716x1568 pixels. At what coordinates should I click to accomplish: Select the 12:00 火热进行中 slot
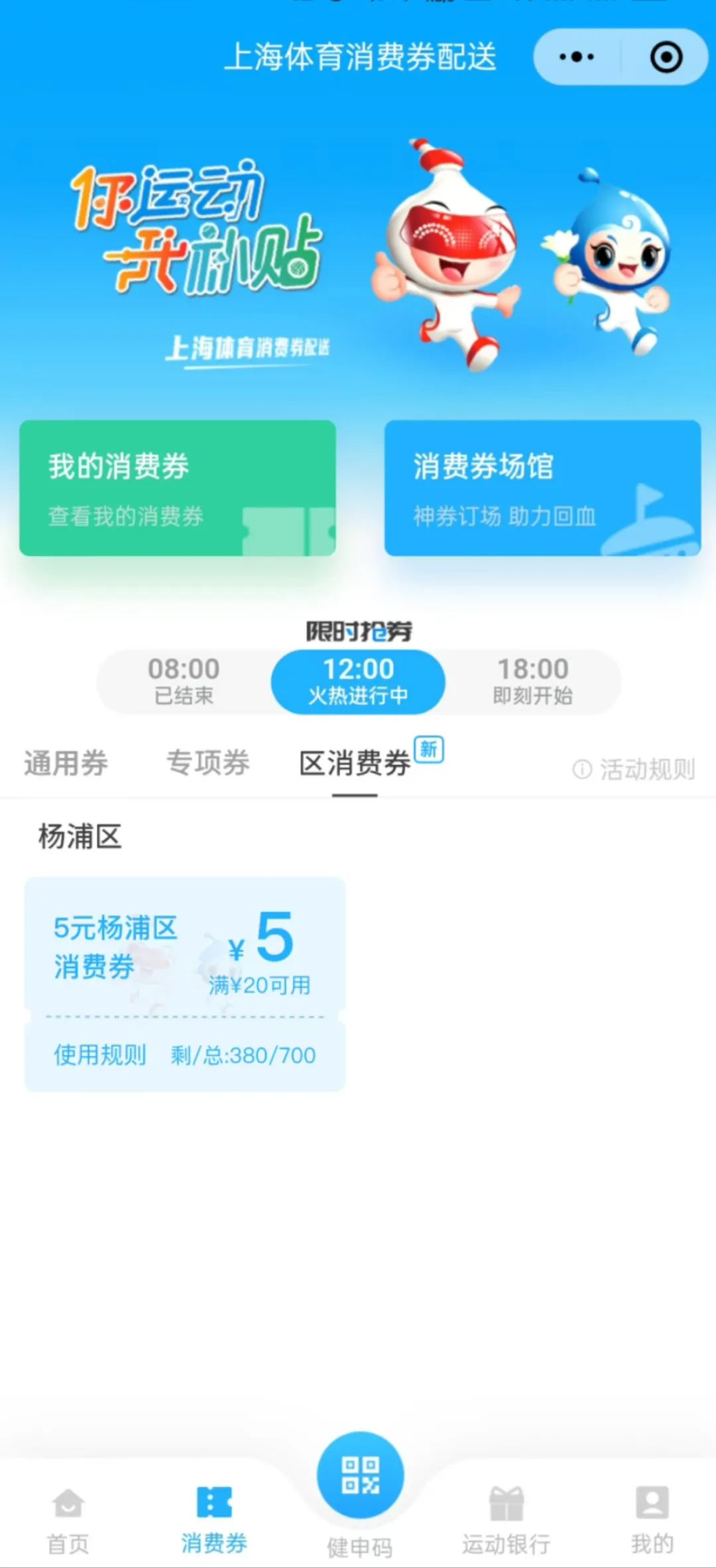pyautogui.click(x=358, y=682)
